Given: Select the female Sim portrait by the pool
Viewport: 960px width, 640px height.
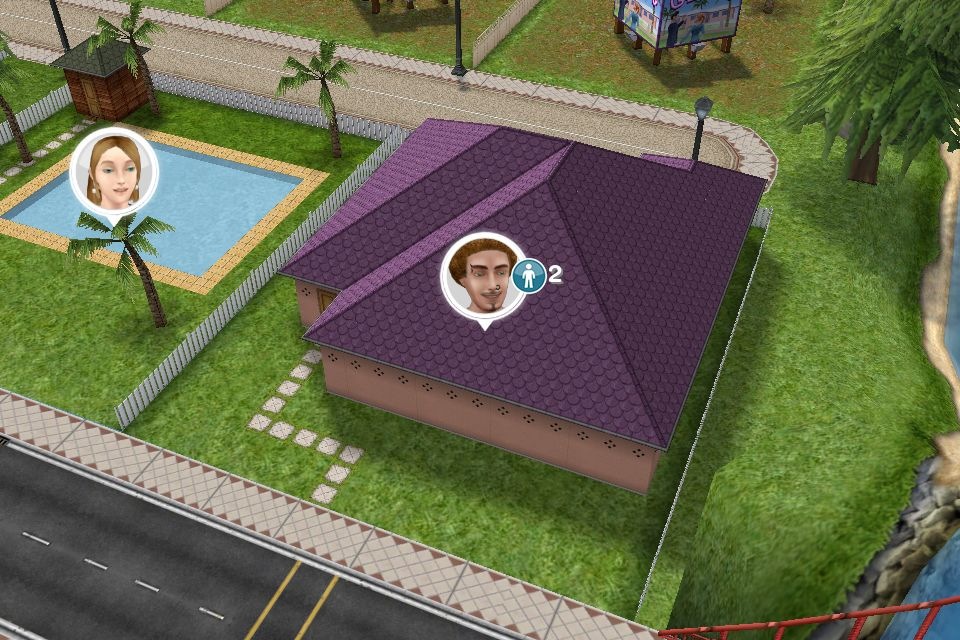Looking at the screenshot, I should (x=113, y=173).
